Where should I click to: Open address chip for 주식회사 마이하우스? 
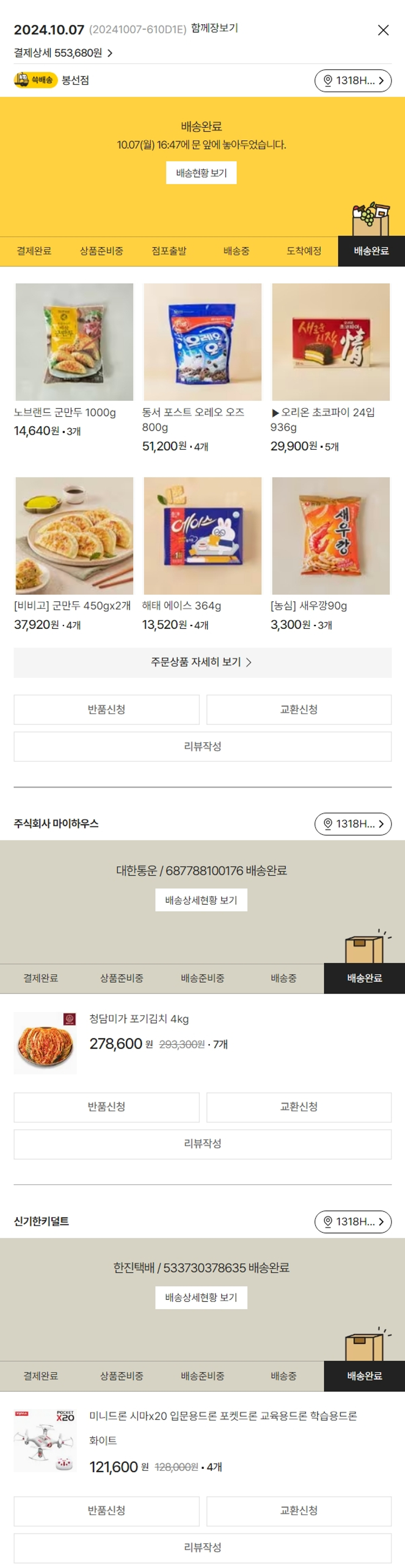coord(353,824)
